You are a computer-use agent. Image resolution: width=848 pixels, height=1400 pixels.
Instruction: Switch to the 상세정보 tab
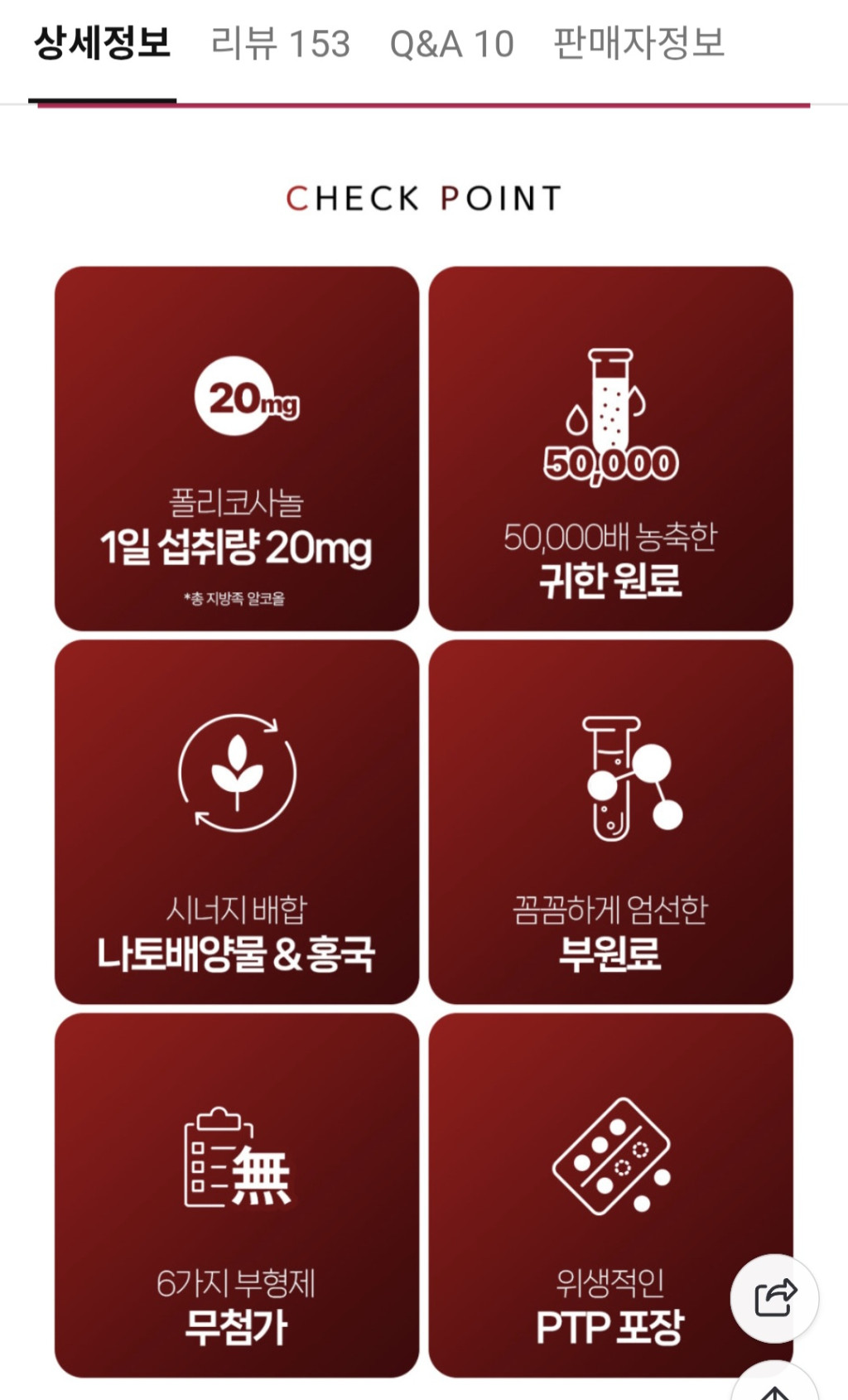point(102,44)
